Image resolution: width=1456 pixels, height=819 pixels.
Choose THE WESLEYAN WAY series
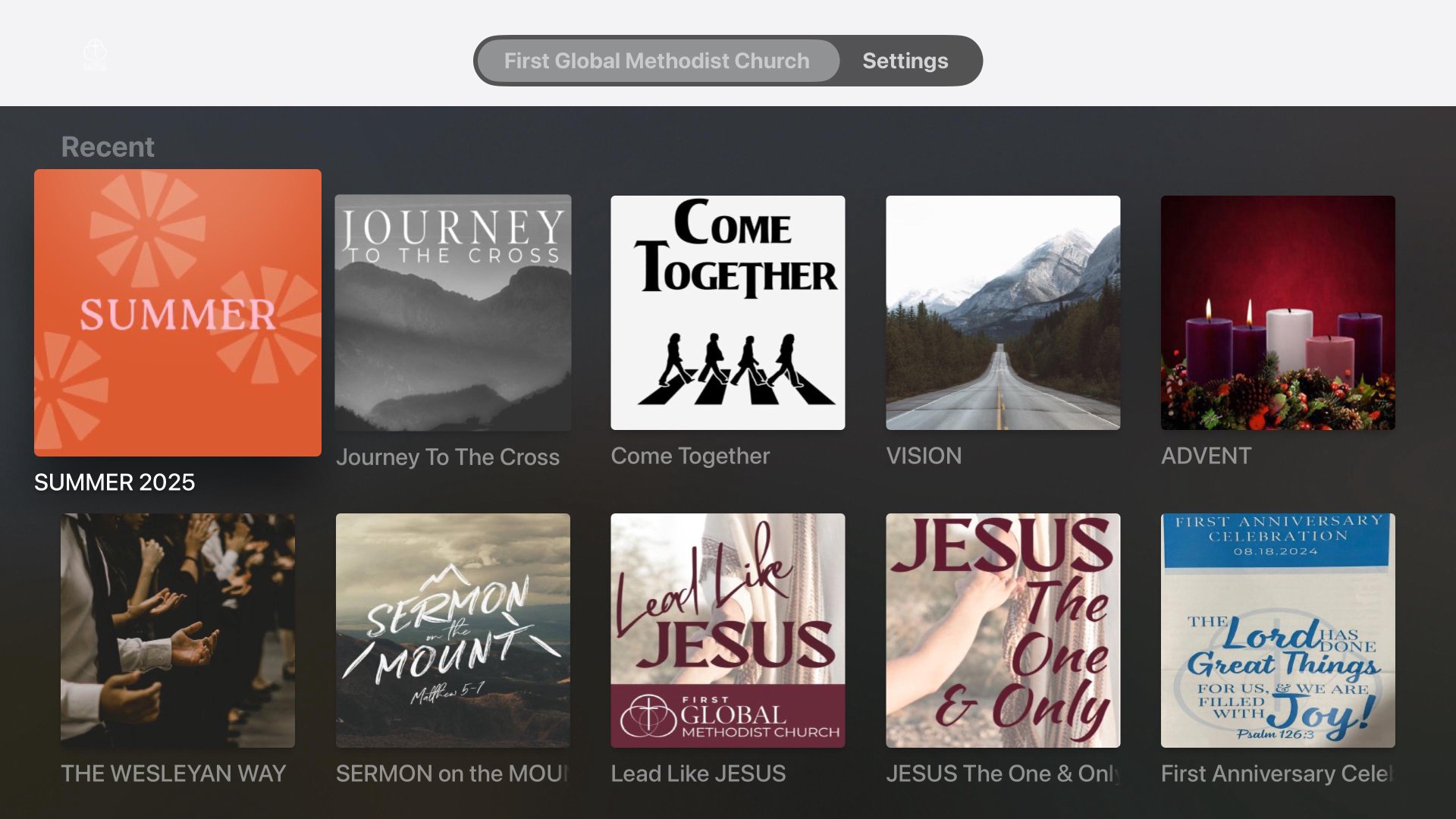click(177, 630)
